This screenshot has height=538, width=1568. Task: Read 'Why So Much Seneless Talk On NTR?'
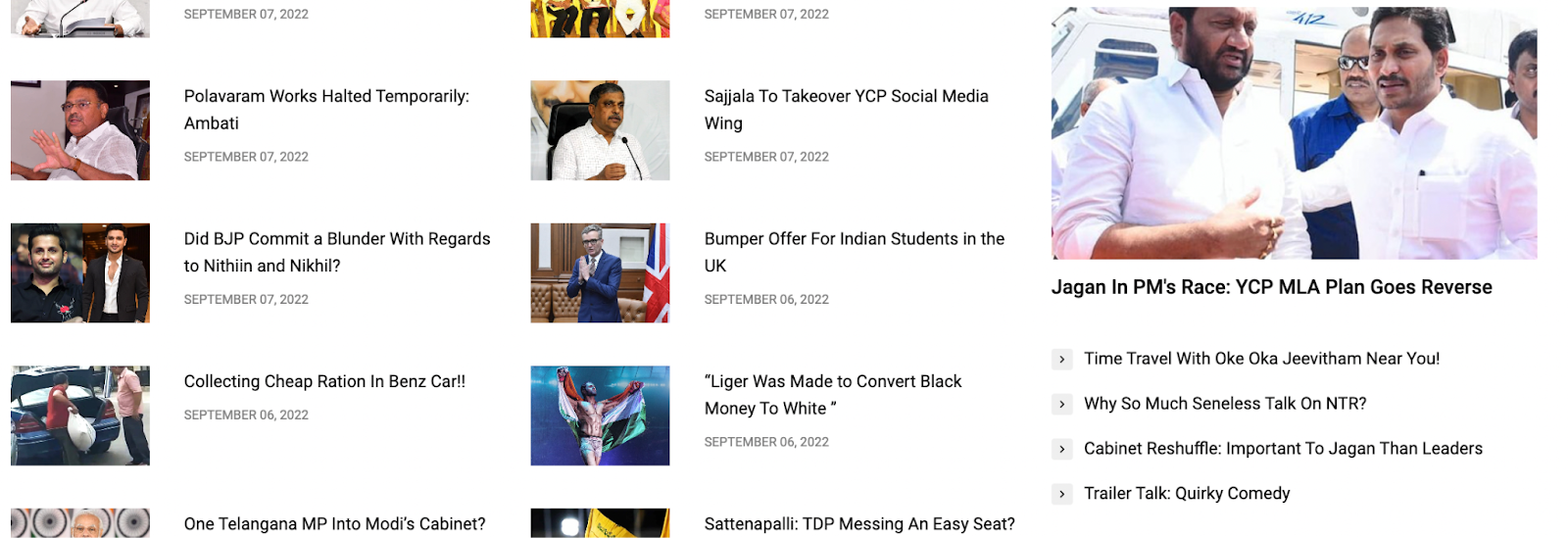coord(1224,404)
